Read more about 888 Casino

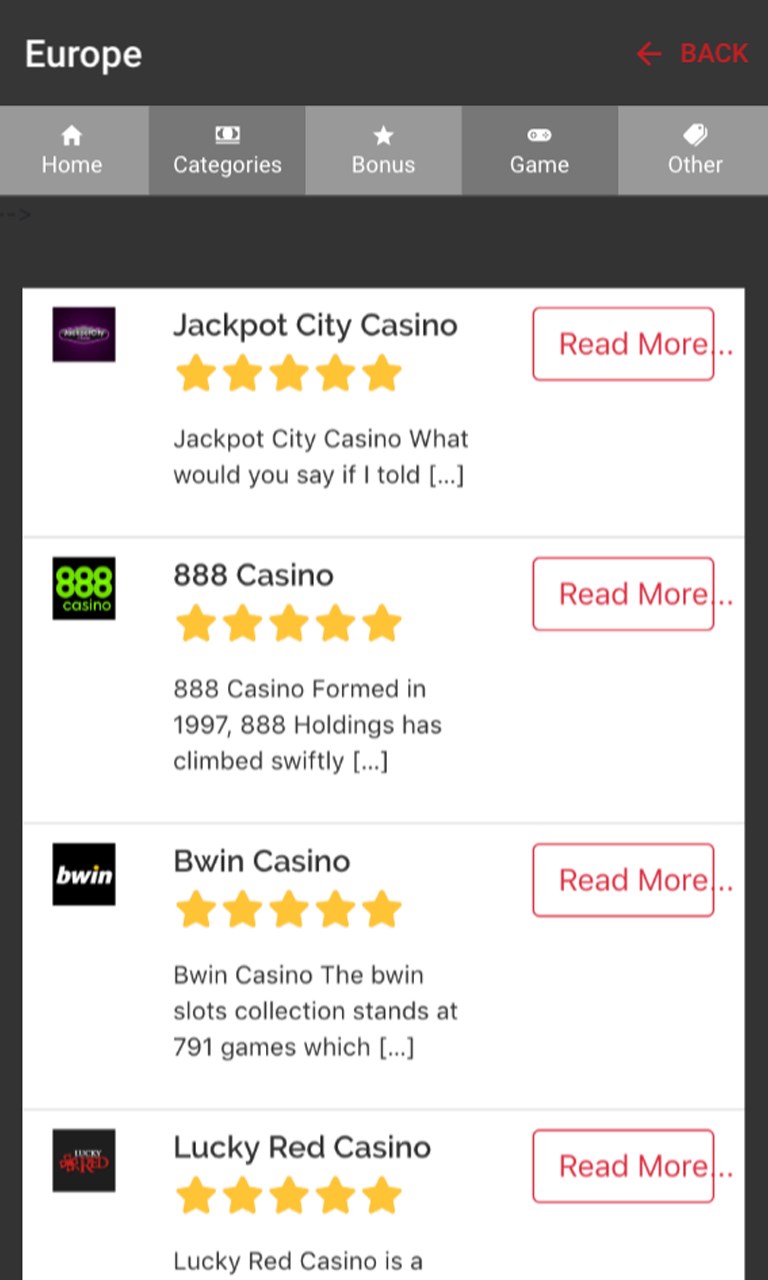pyautogui.click(x=623, y=594)
